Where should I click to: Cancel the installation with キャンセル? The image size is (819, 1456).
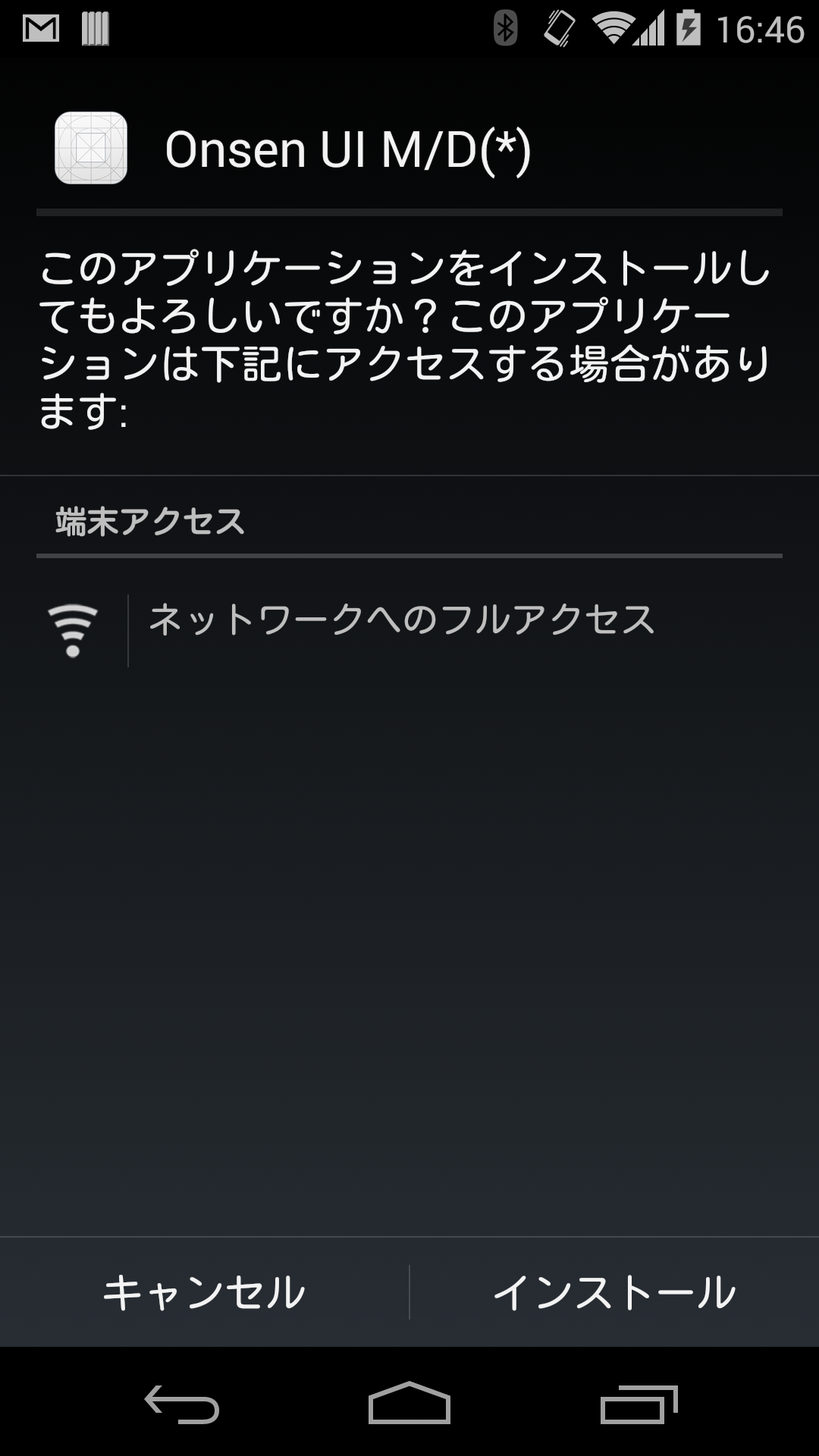[204, 1292]
